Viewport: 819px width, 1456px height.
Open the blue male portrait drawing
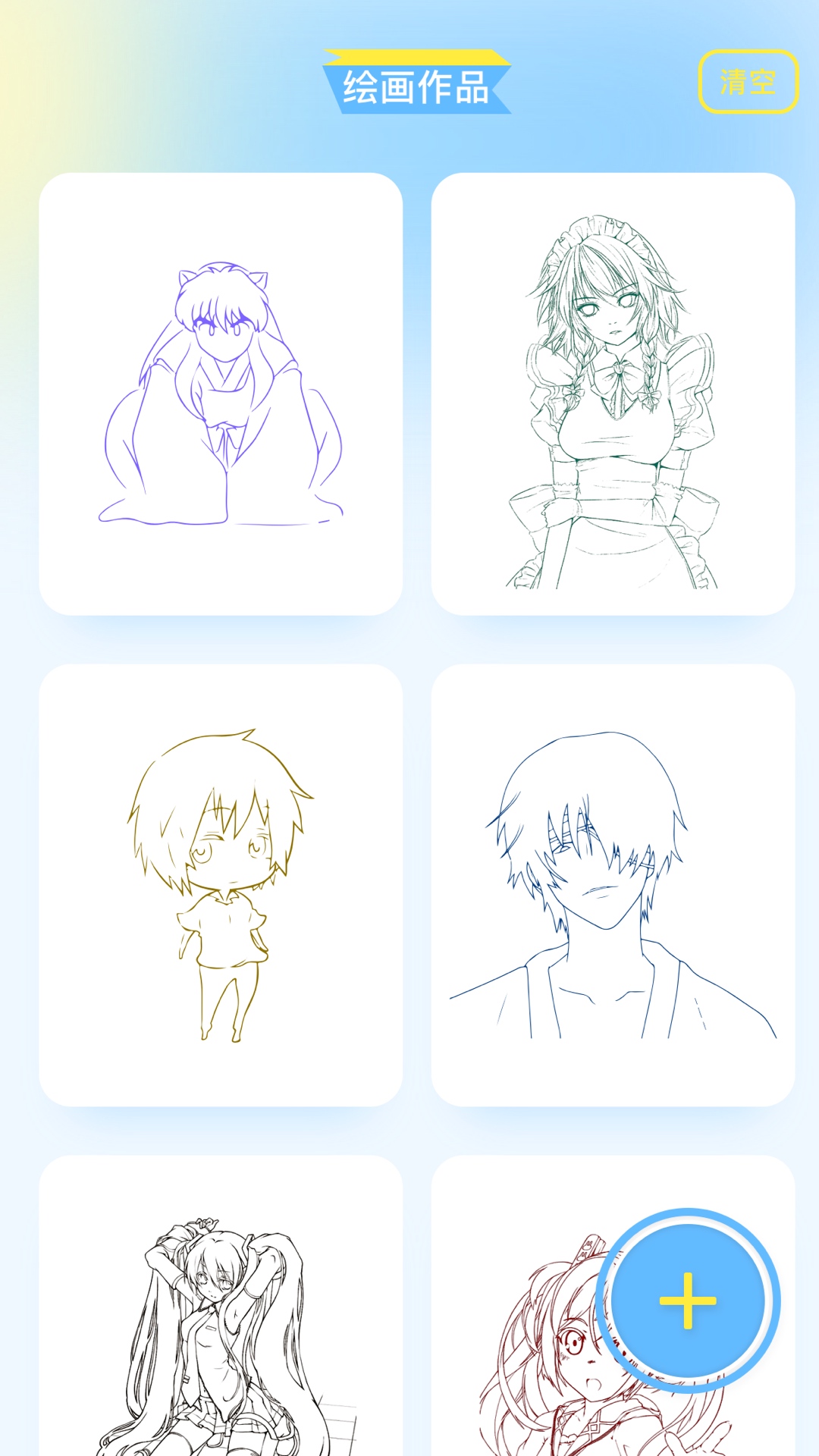tap(613, 885)
